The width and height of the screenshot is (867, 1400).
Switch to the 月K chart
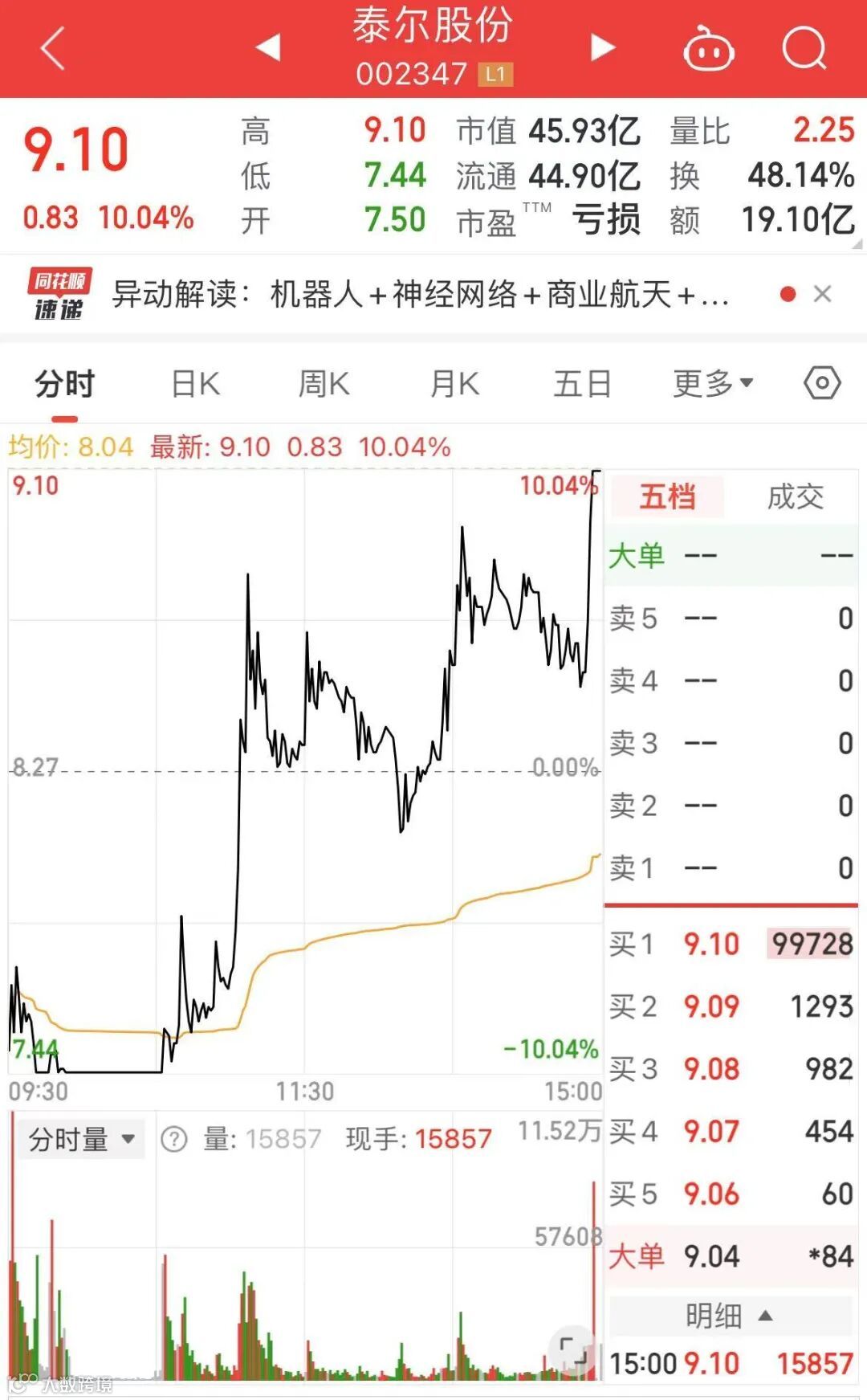click(x=454, y=384)
